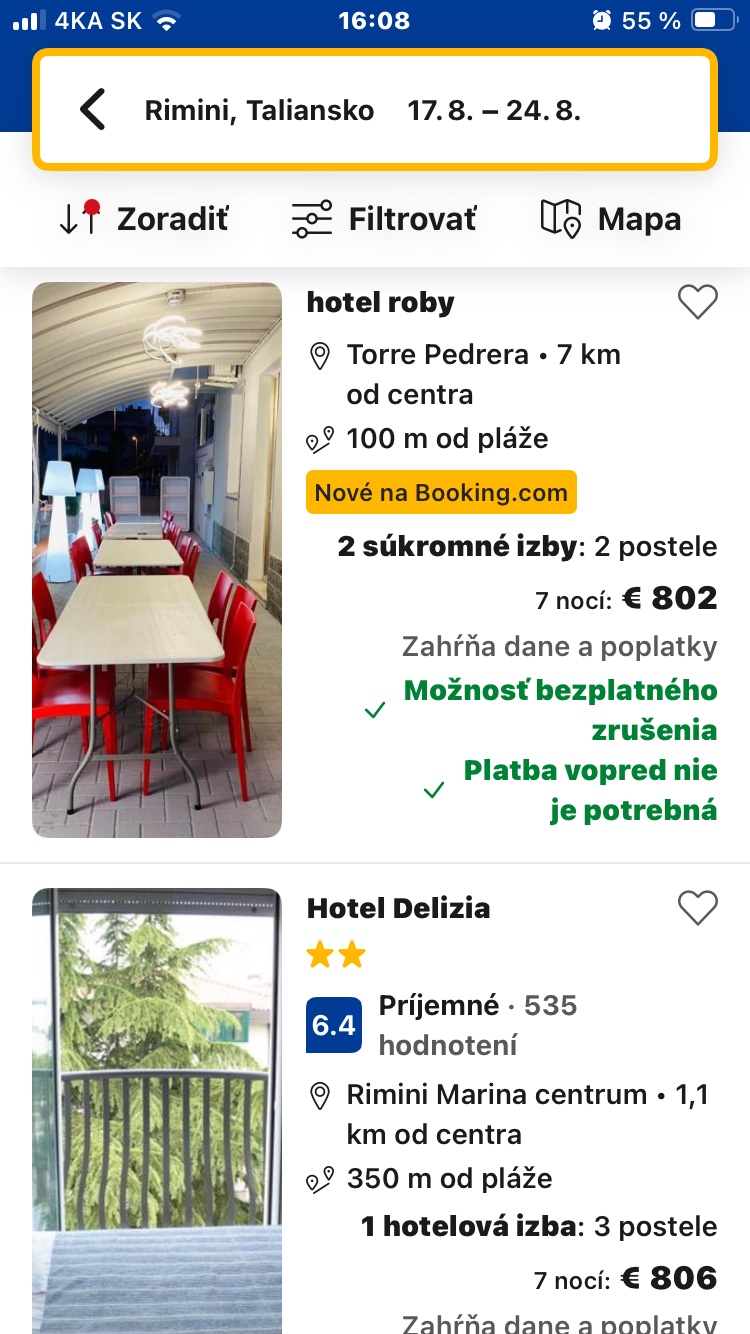Show results on the Mapa view
This screenshot has width=750, height=1334.
tap(610, 219)
